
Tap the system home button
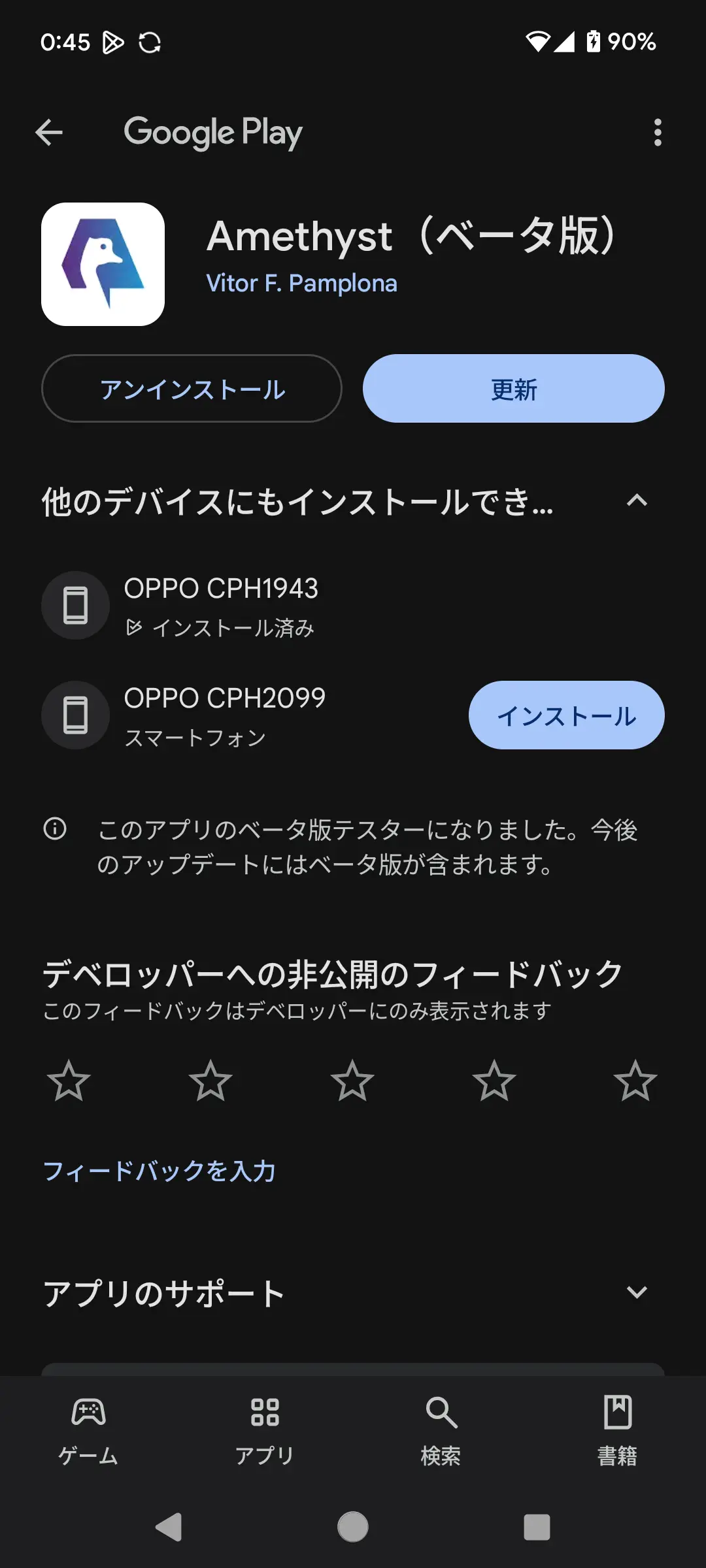pos(353,1527)
